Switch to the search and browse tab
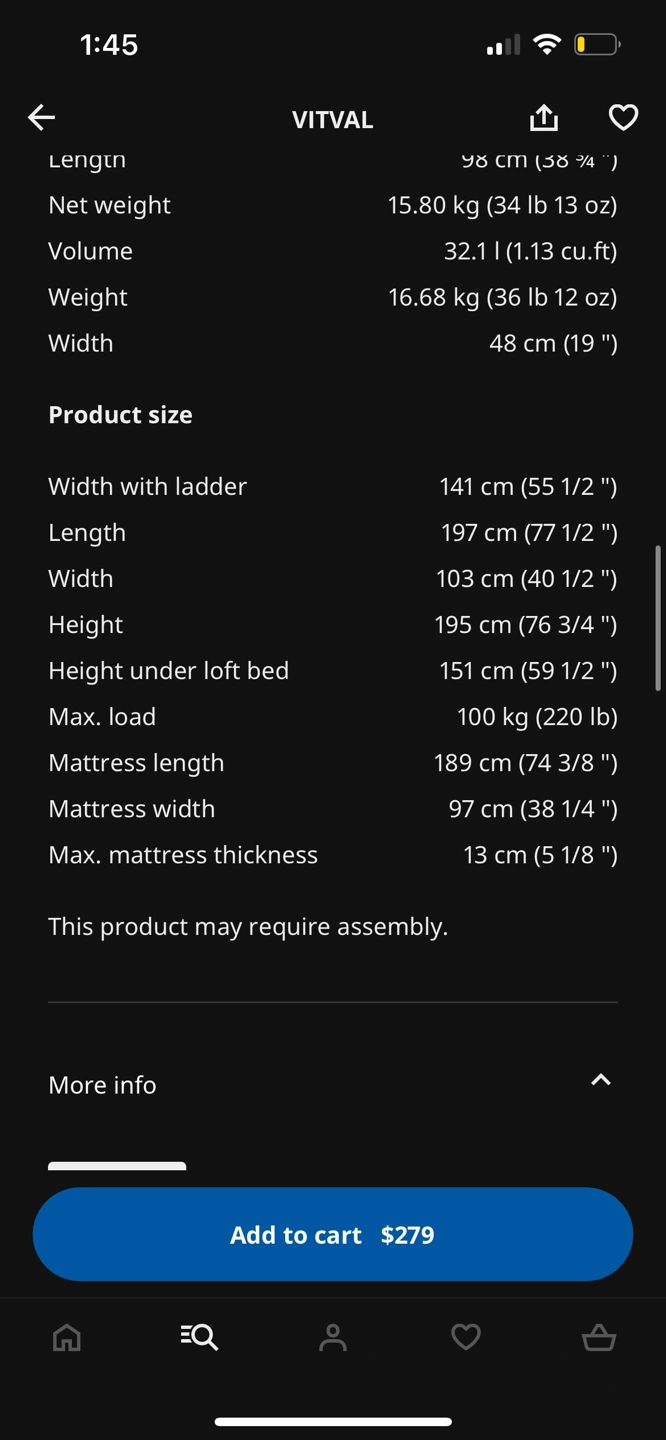Image resolution: width=666 pixels, height=1440 pixels. point(199,1337)
